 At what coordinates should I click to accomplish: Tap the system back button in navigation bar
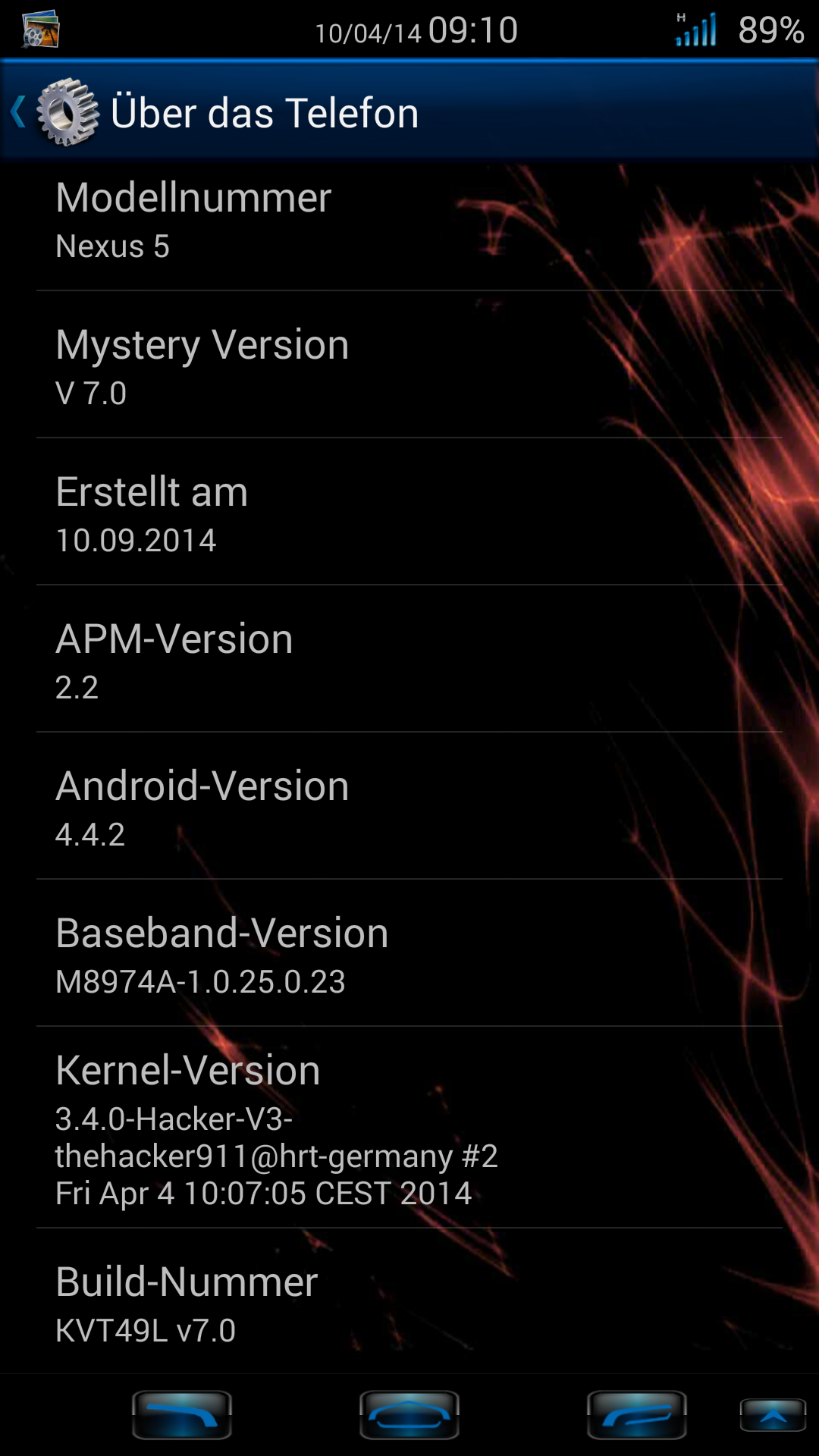(x=182, y=1415)
